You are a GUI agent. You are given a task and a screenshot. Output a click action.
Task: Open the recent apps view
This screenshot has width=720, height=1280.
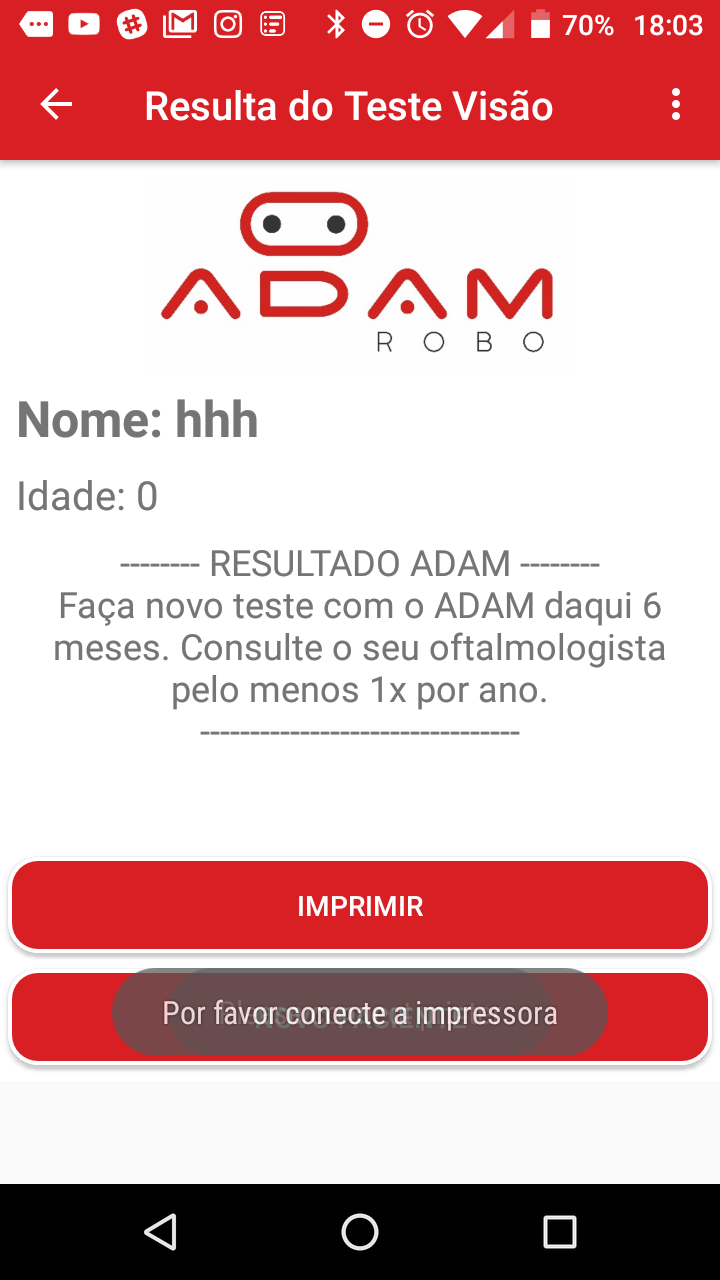pos(559,1232)
